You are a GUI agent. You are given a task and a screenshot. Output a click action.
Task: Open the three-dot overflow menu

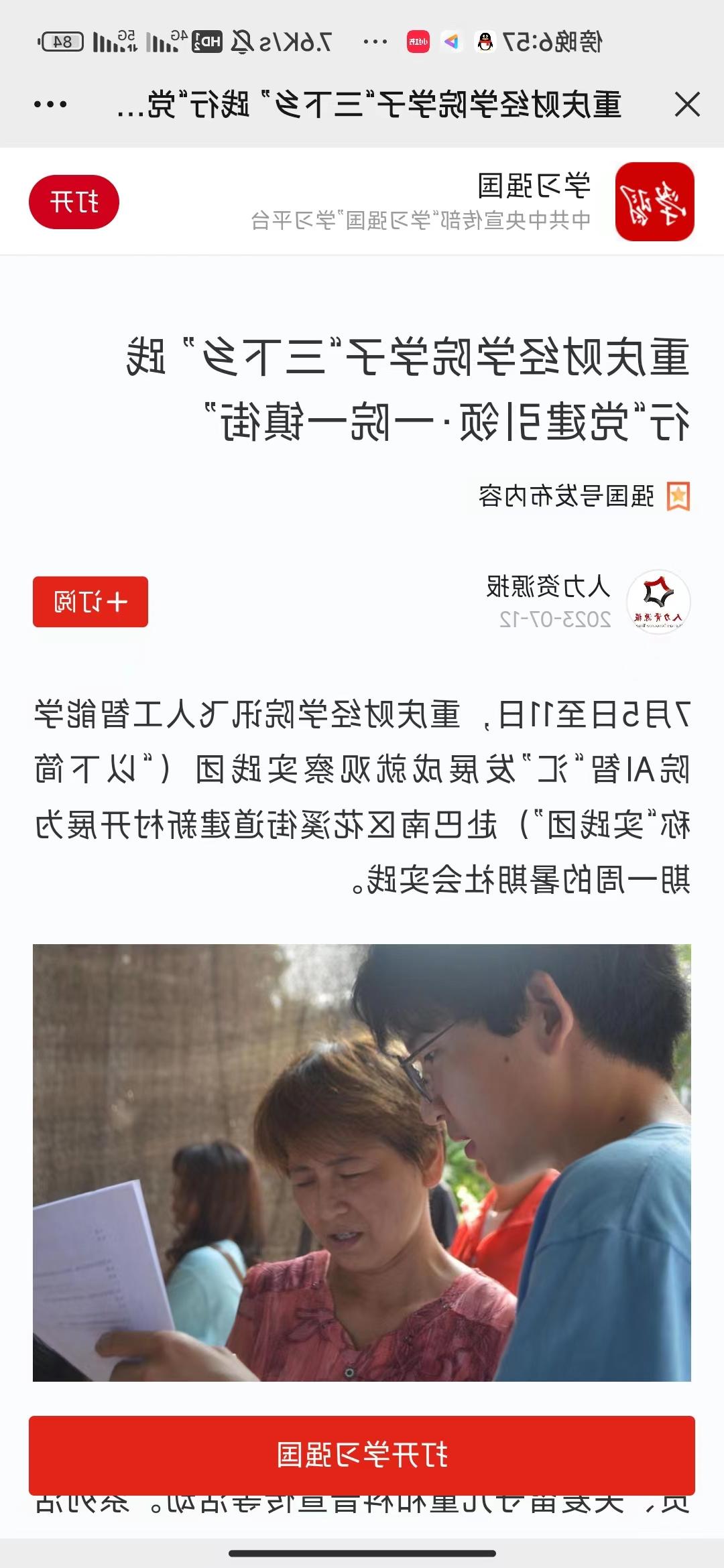[50, 105]
